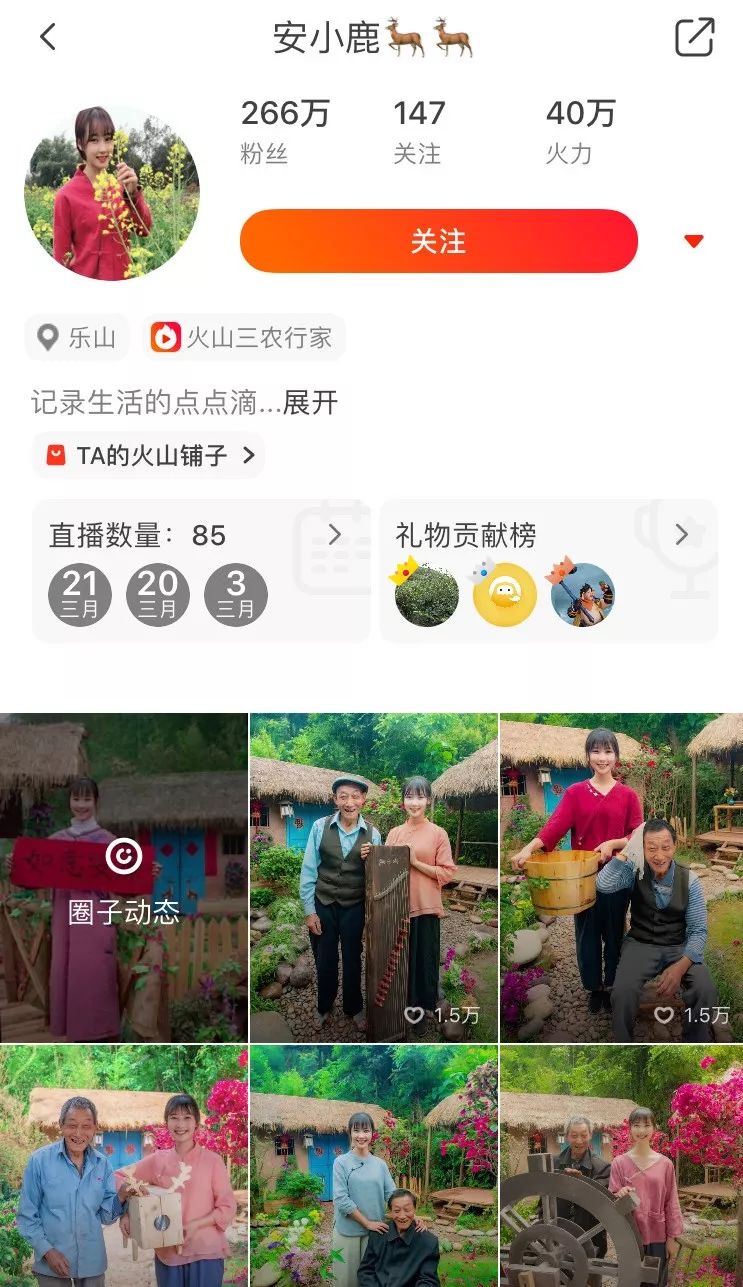Open the 圈子动态 tile

tap(123, 877)
